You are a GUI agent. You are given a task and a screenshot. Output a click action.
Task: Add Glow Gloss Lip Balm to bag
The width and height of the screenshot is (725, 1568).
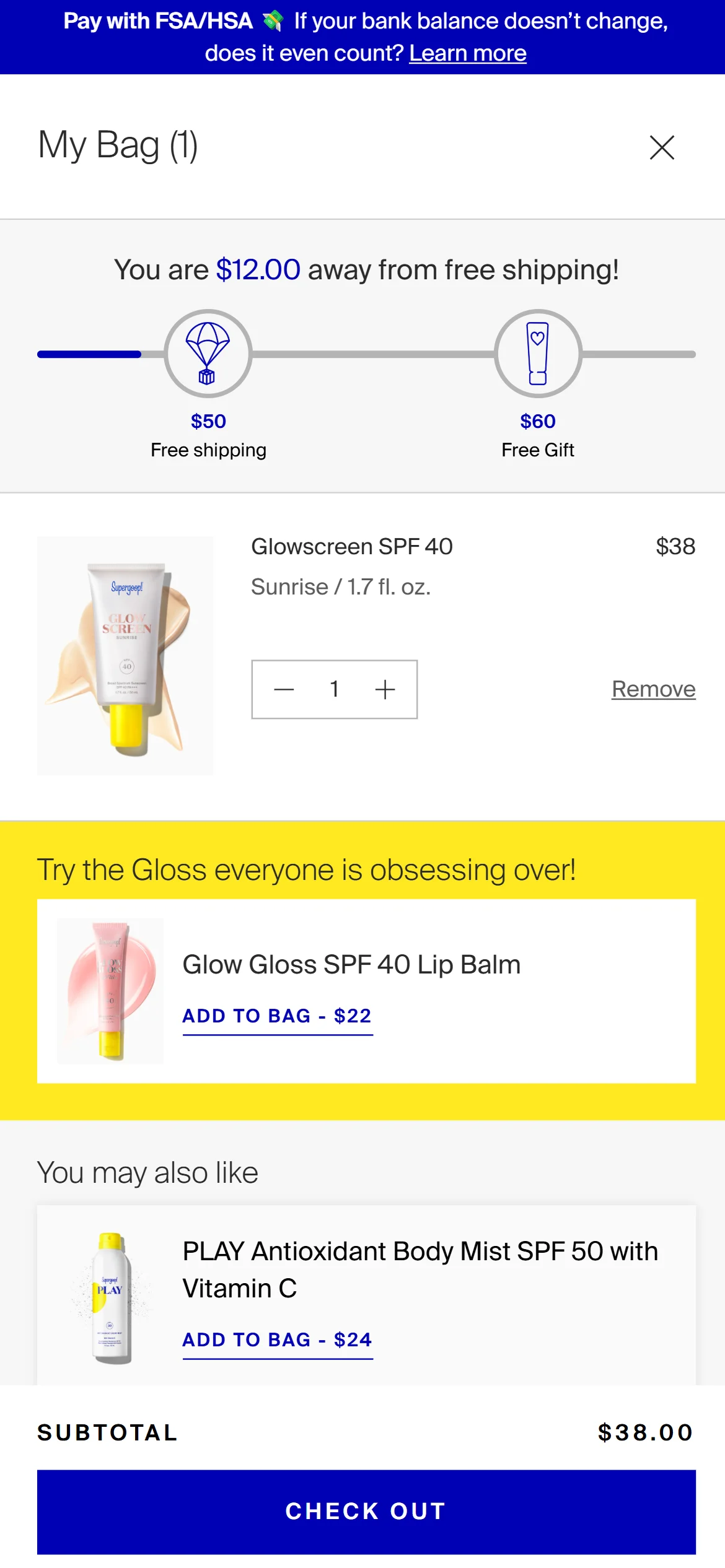coord(277,1016)
